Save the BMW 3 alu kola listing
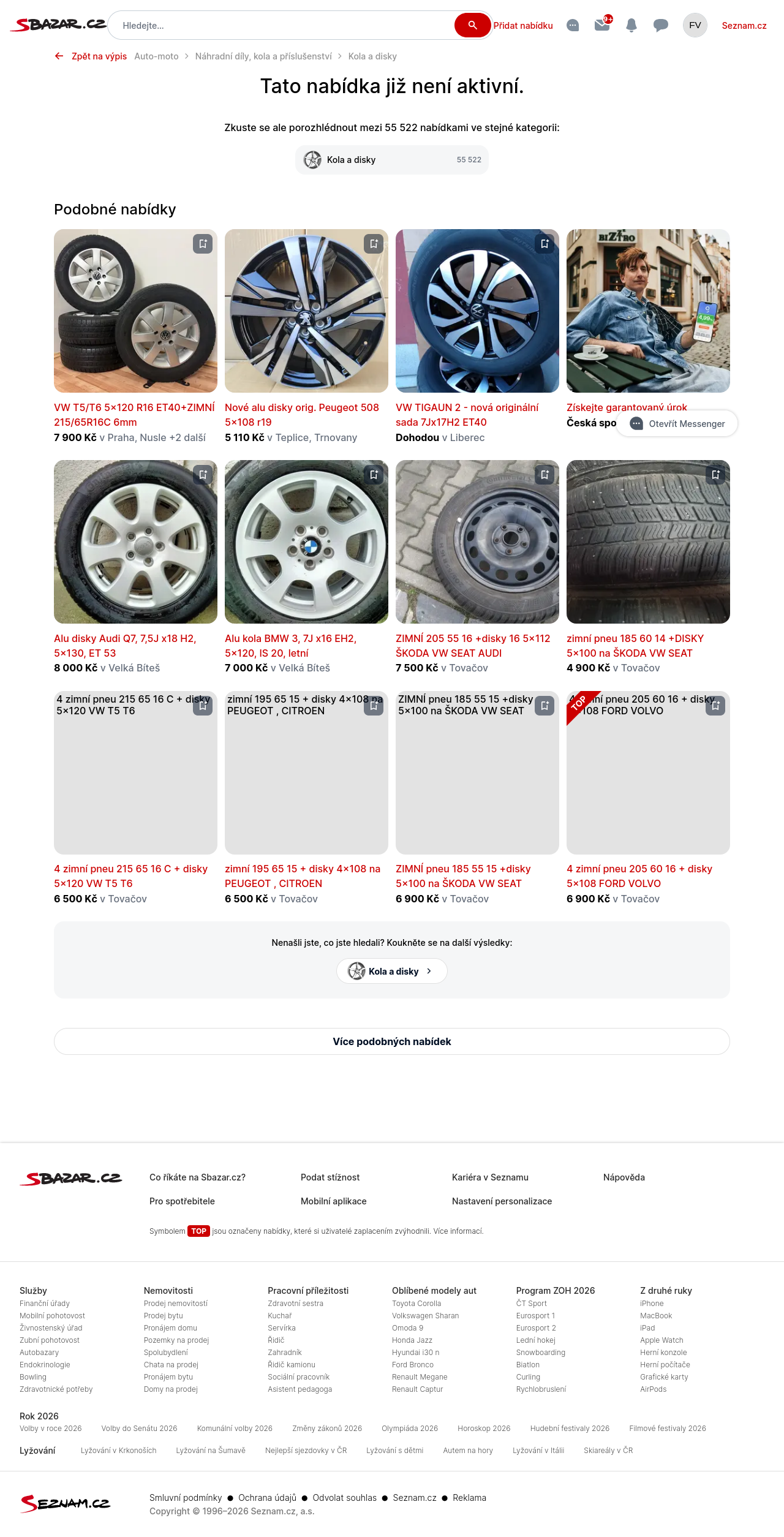 374,475
